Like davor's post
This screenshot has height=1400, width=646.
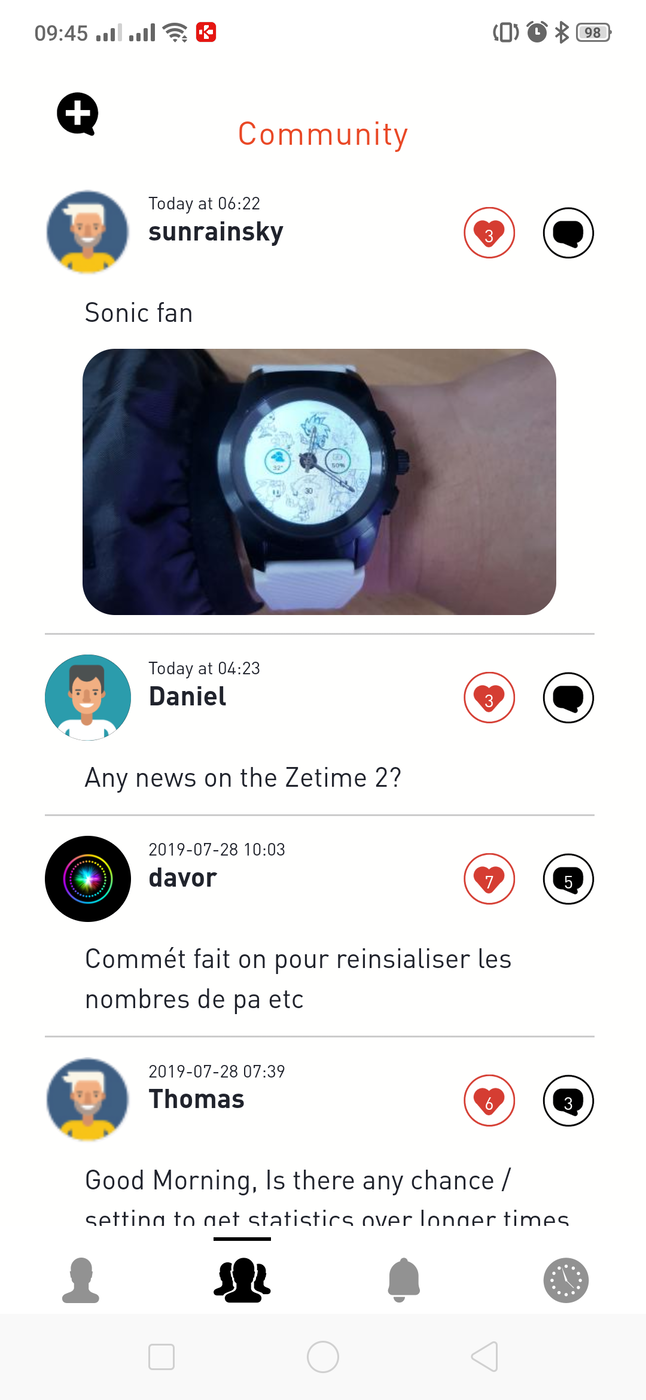489,880
